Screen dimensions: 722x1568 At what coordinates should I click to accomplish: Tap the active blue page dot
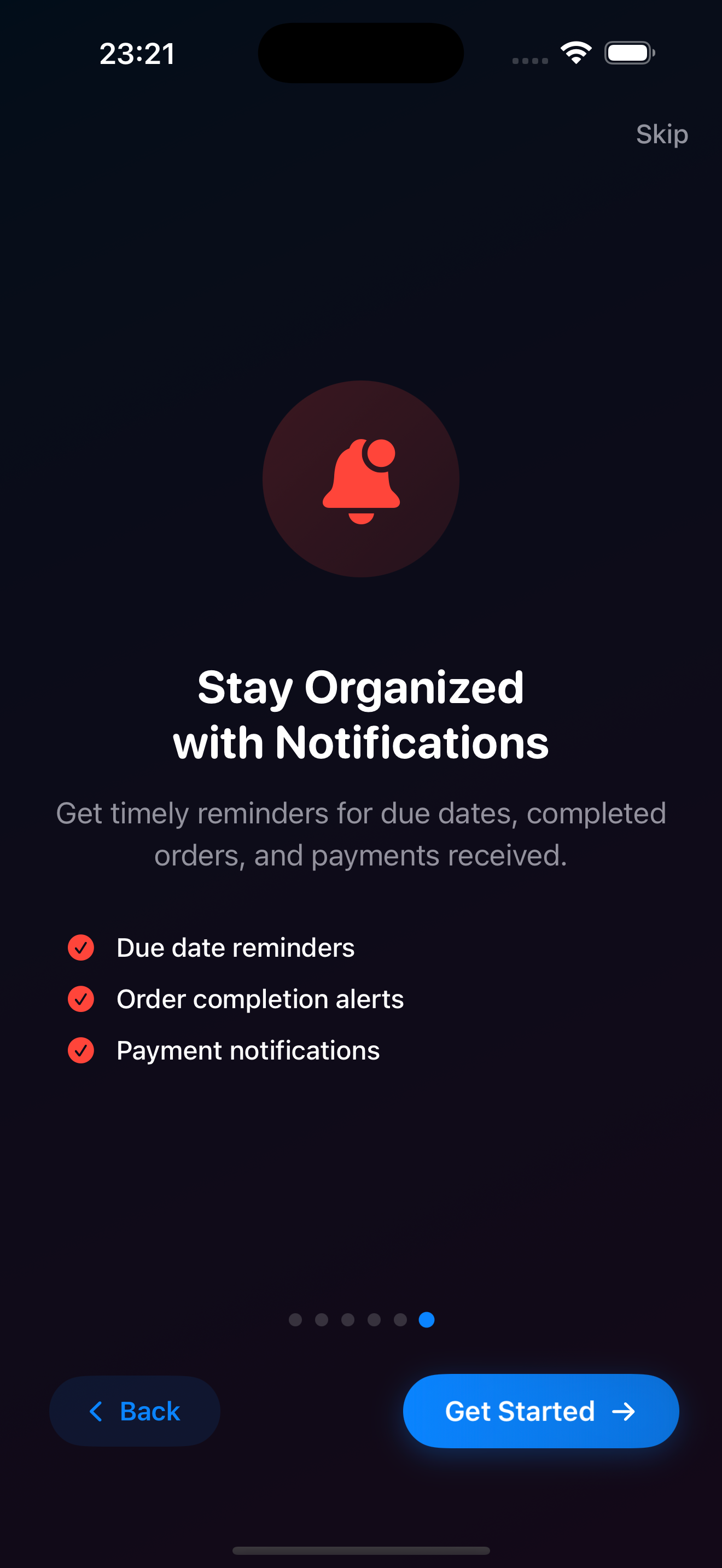(x=427, y=1320)
